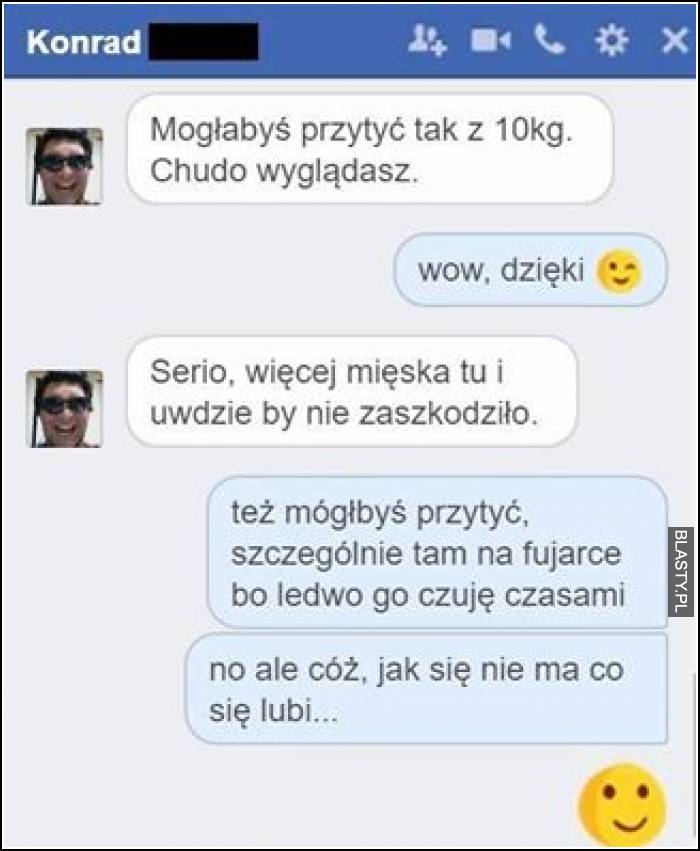Screen dimensions: 700x851
Task: Start a video call with Konrad
Action: [x=490, y=40]
